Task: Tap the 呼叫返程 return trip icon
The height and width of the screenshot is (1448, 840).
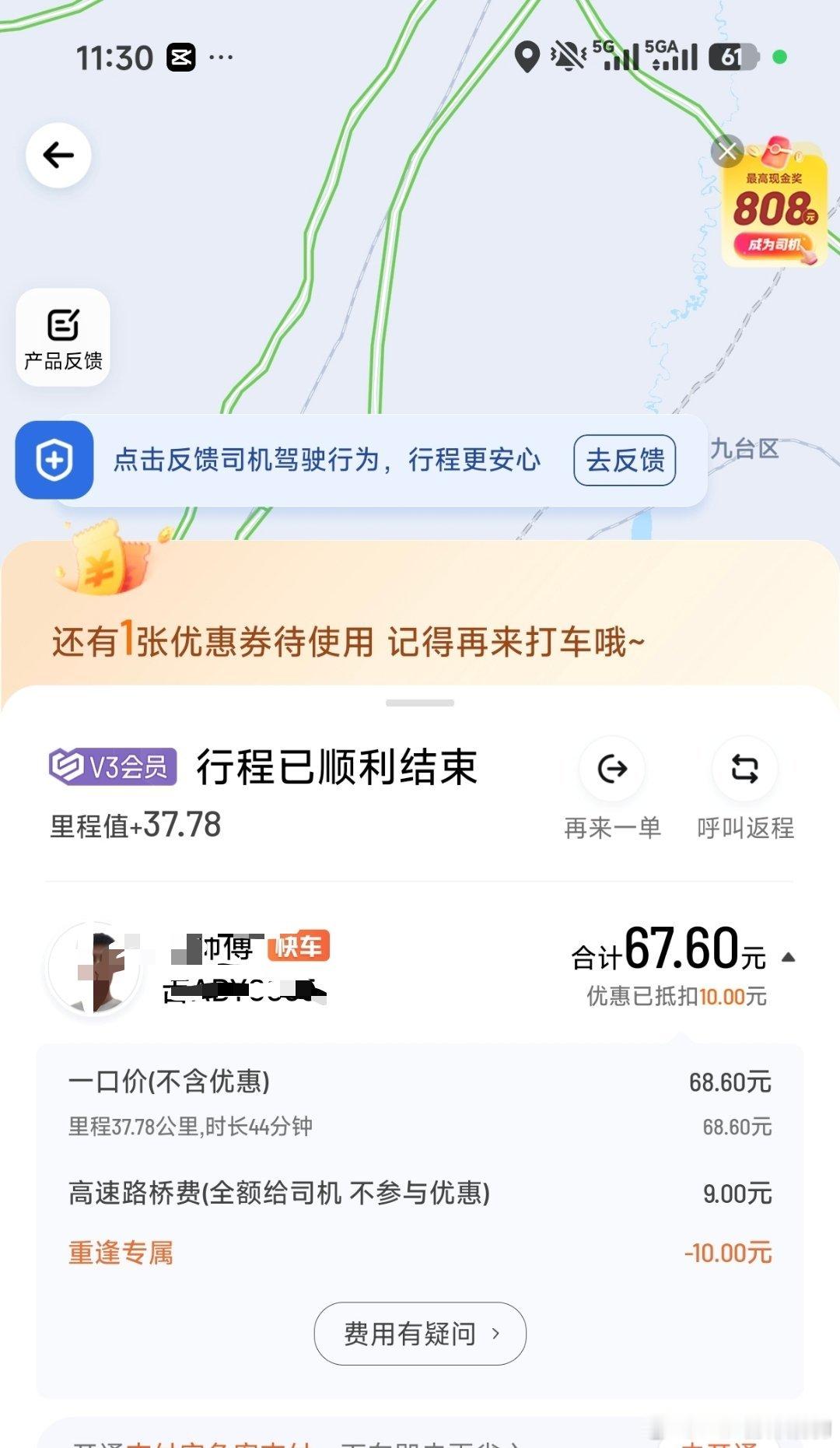Action: click(744, 769)
